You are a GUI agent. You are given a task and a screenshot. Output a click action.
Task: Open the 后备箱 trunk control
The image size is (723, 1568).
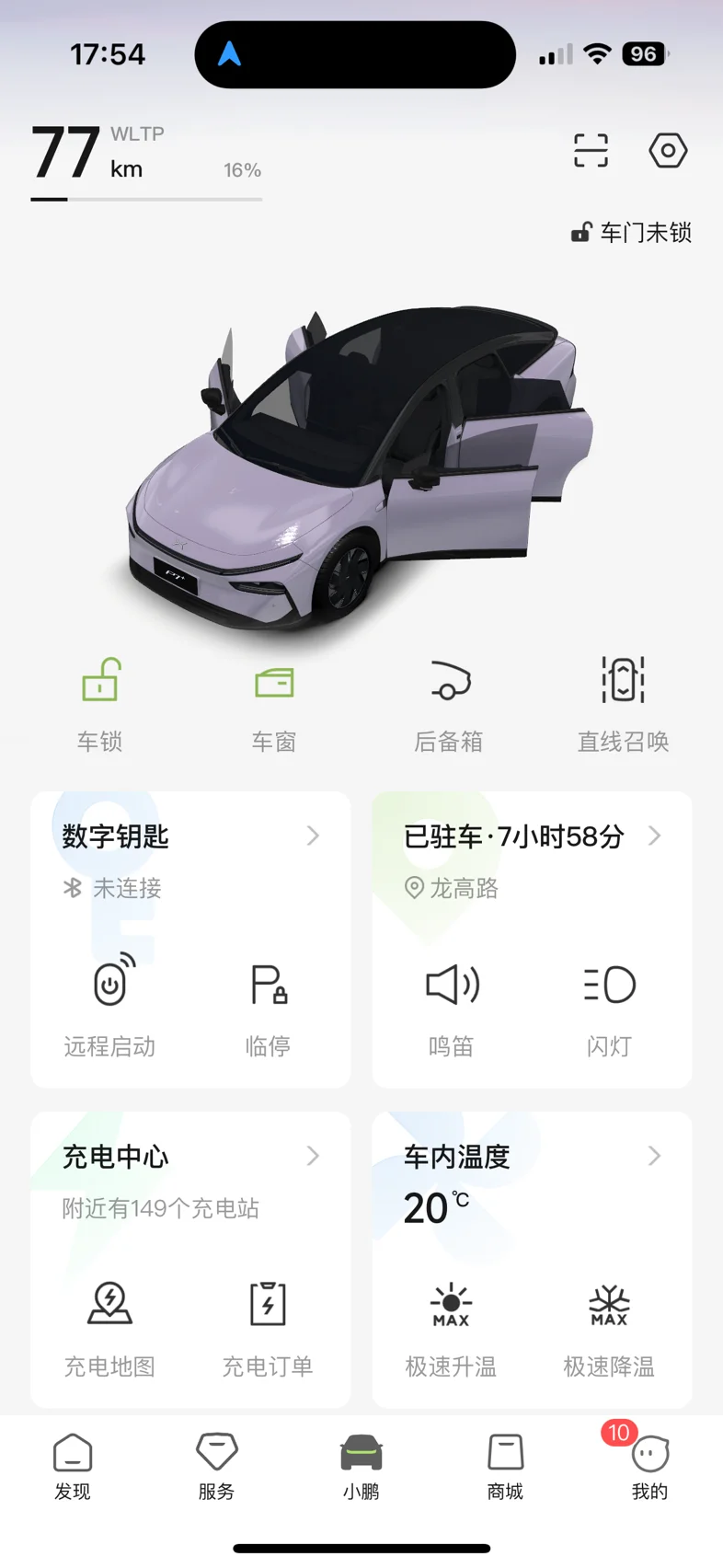pyautogui.click(x=449, y=705)
